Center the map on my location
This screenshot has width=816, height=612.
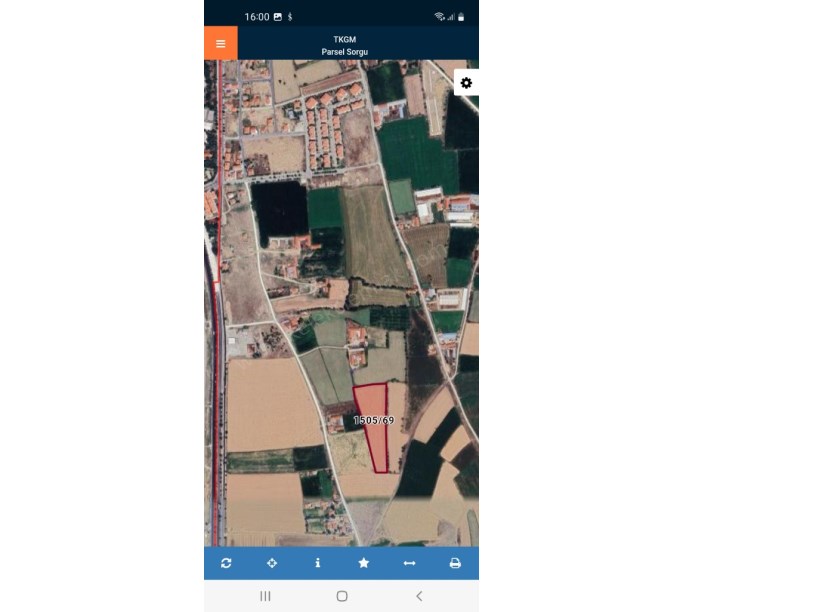(x=272, y=563)
